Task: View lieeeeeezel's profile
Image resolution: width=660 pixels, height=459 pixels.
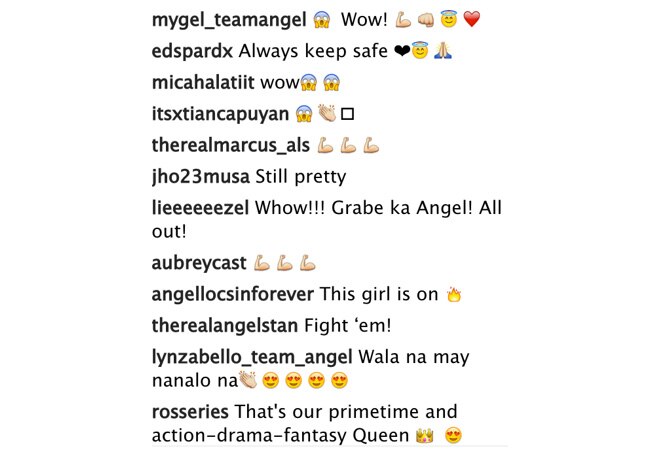Action: [200, 208]
